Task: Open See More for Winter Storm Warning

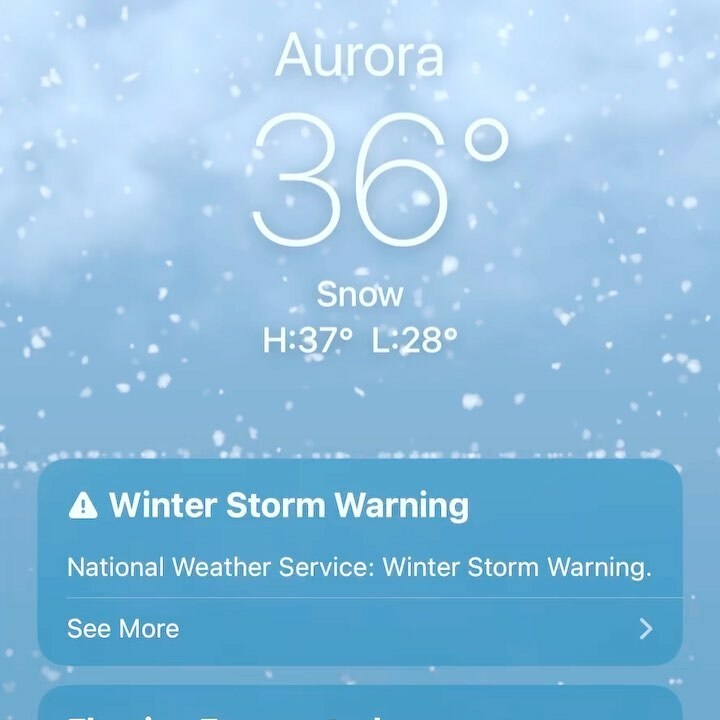Action: (123, 629)
